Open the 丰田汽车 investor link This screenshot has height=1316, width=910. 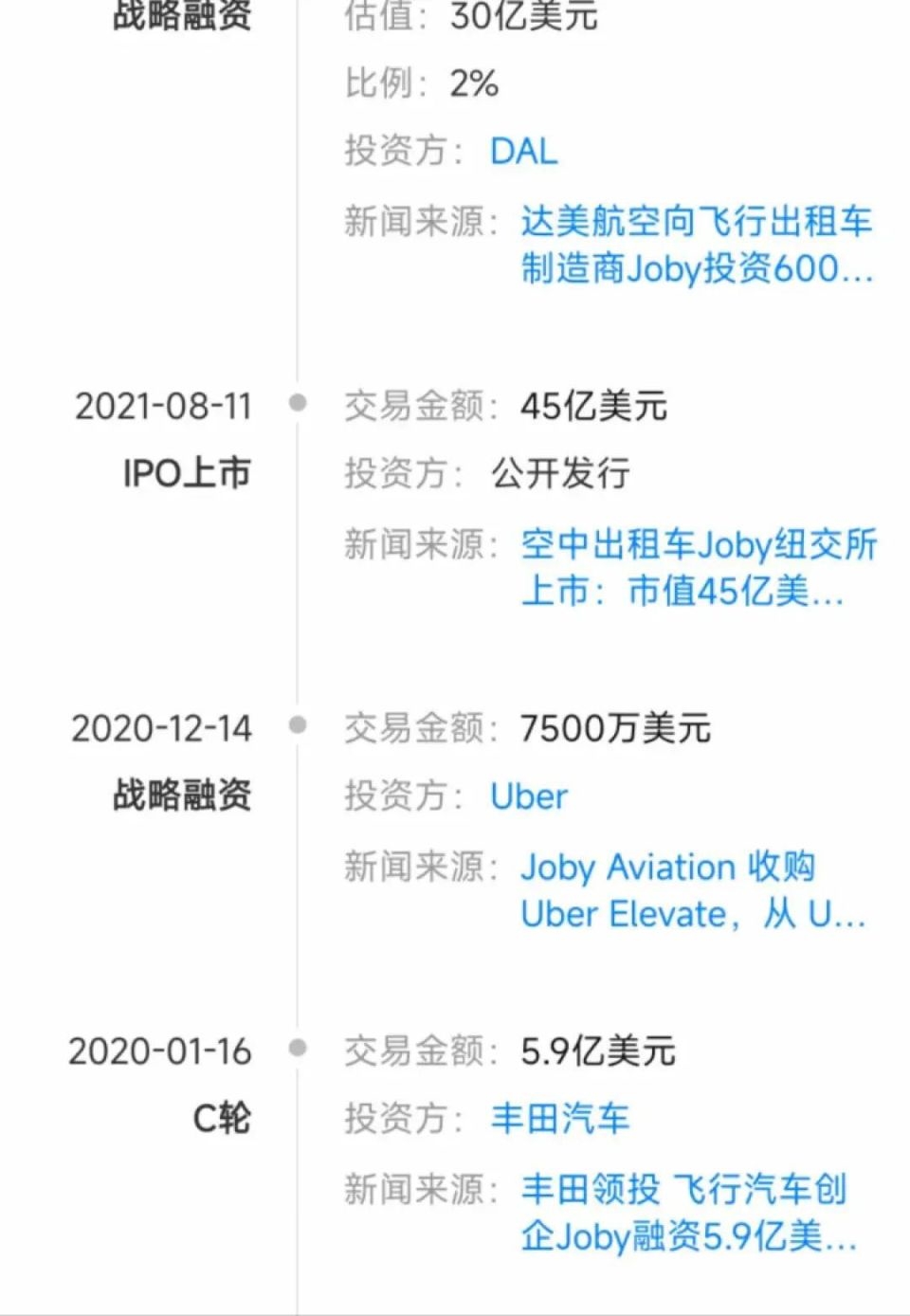pos(559,1119)
